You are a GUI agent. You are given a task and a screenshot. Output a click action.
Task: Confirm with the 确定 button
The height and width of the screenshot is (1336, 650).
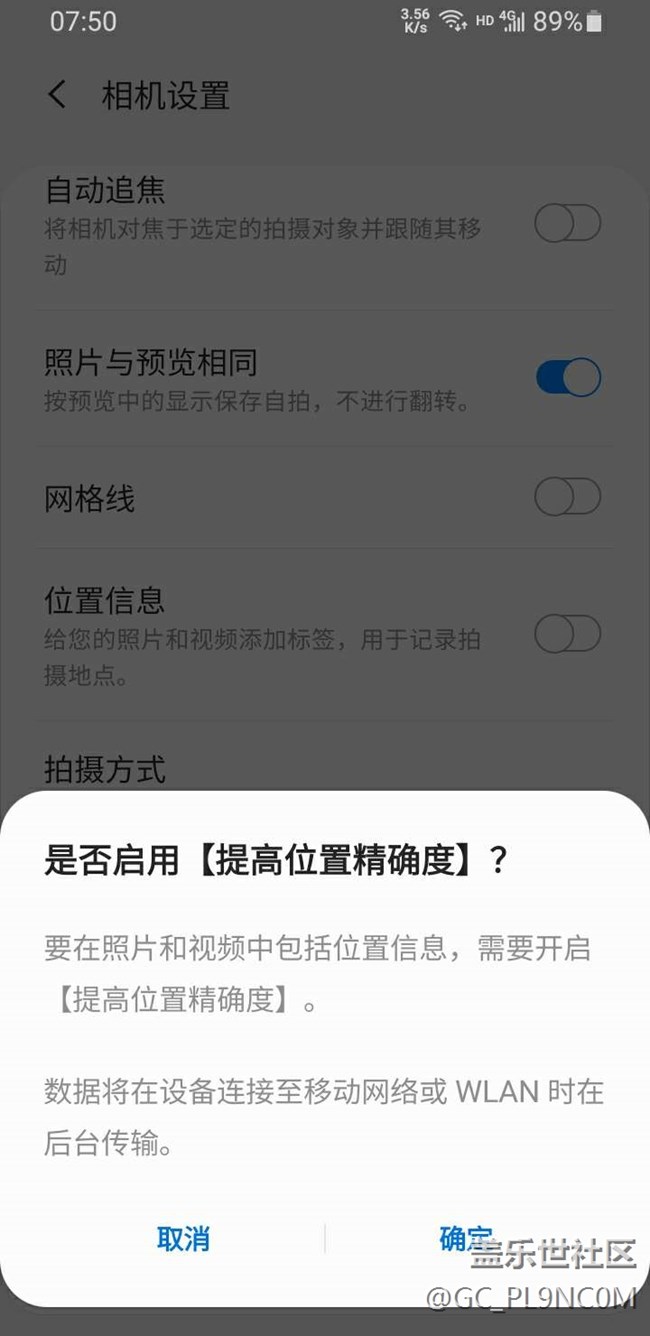click(x=465, y=1238)
